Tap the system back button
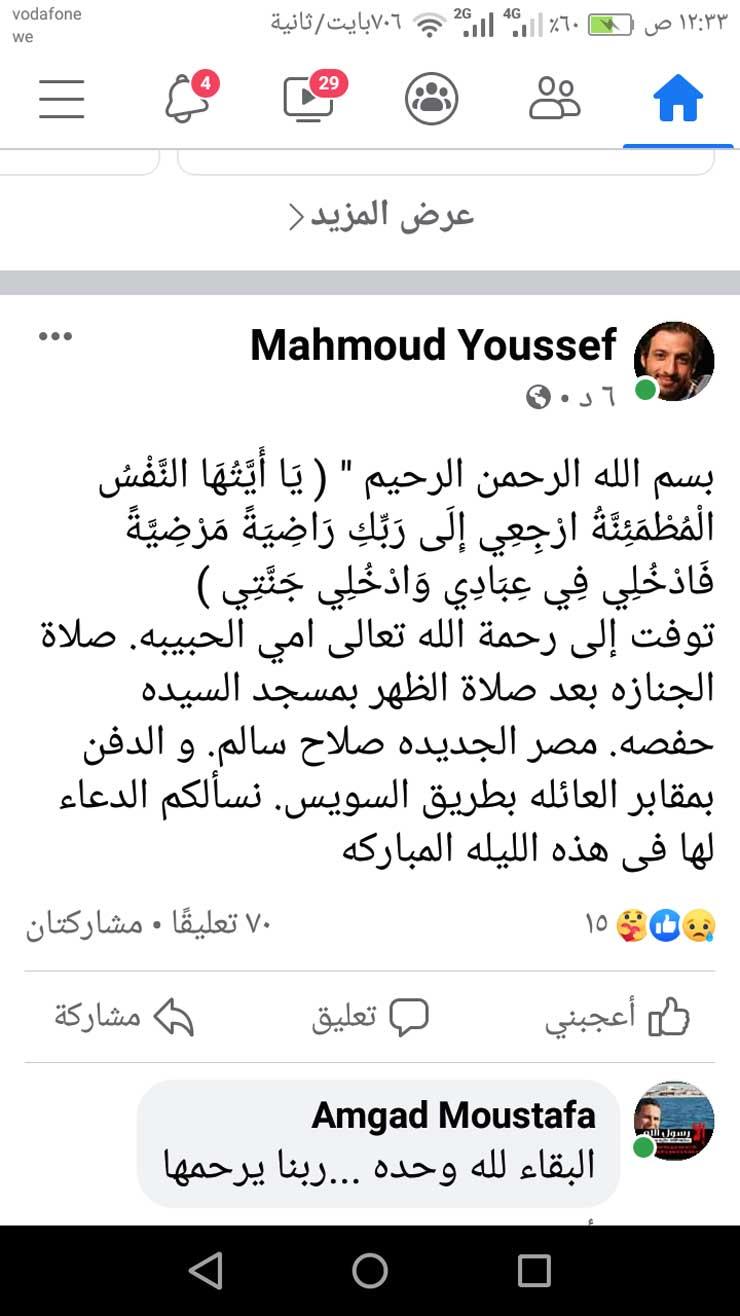 tap(206, 1270)
